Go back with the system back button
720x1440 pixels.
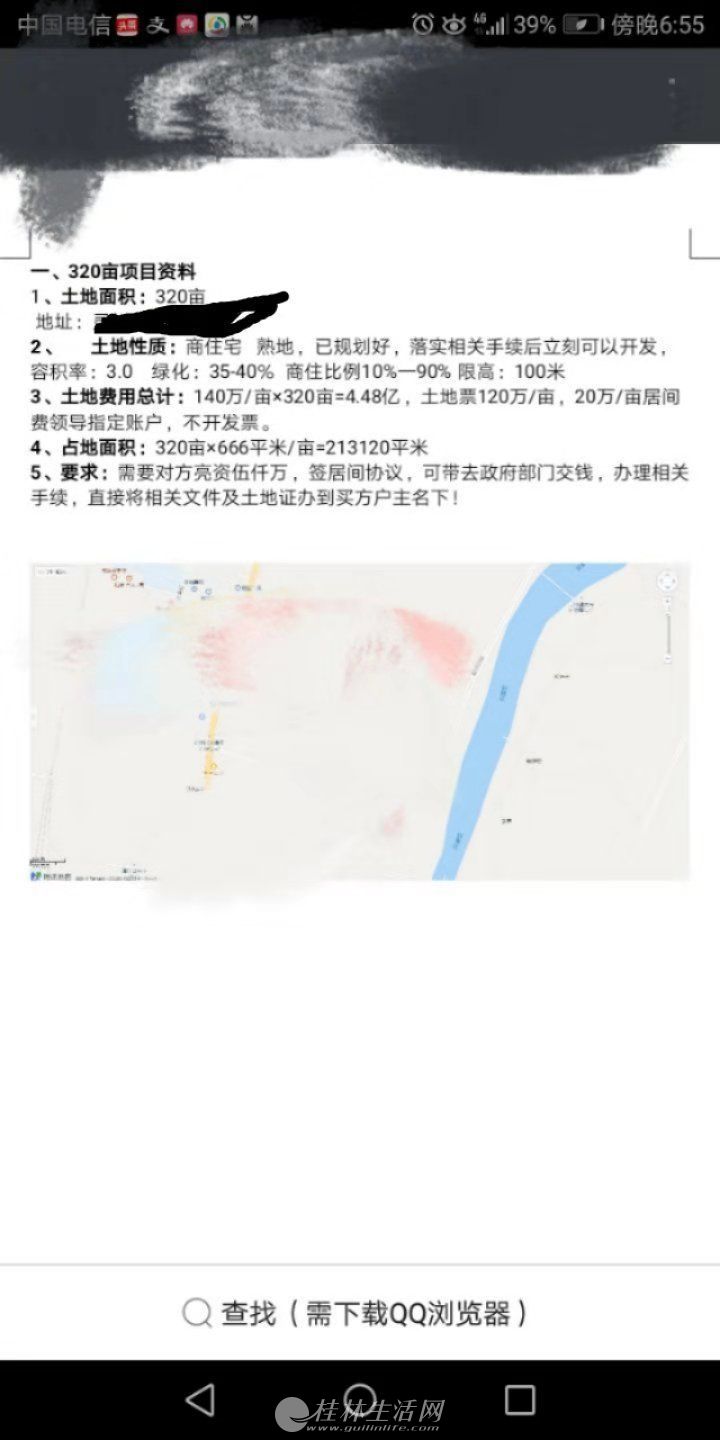pyautogui.click(x=200, y=1399)
